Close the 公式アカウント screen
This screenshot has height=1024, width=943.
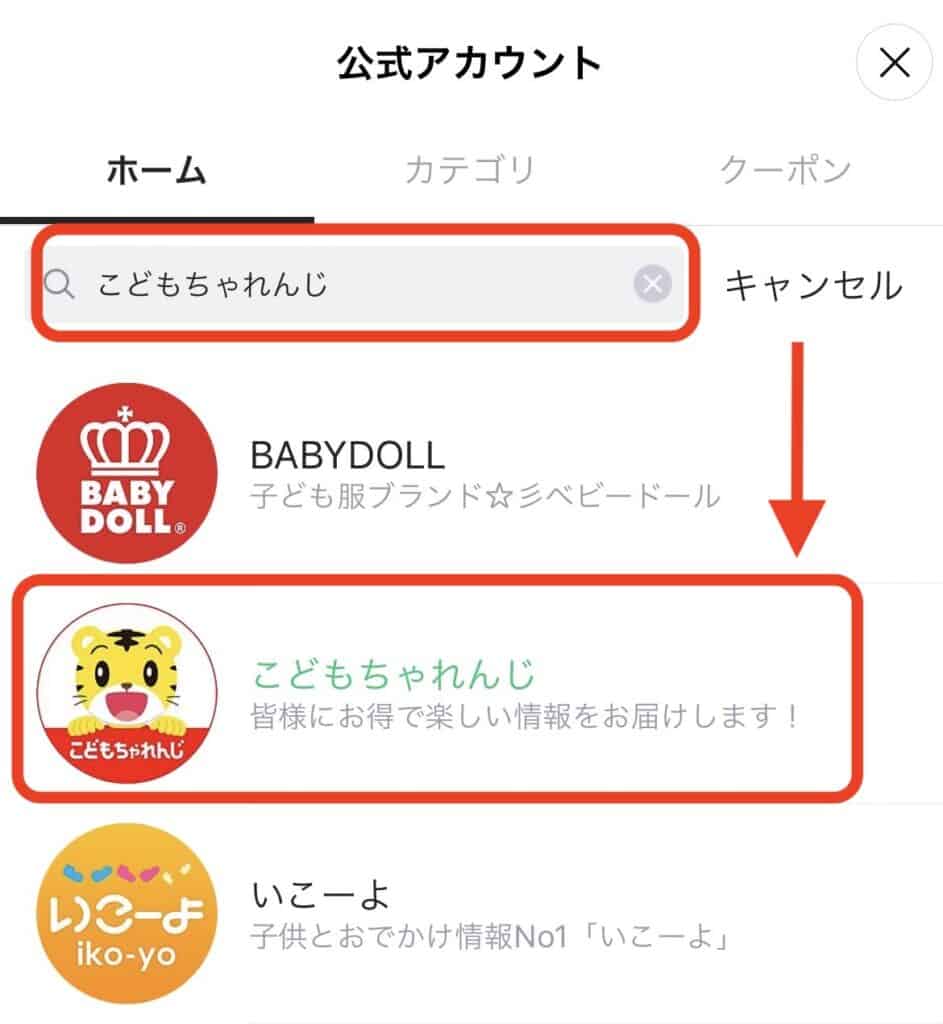click(x=893, y=65)
